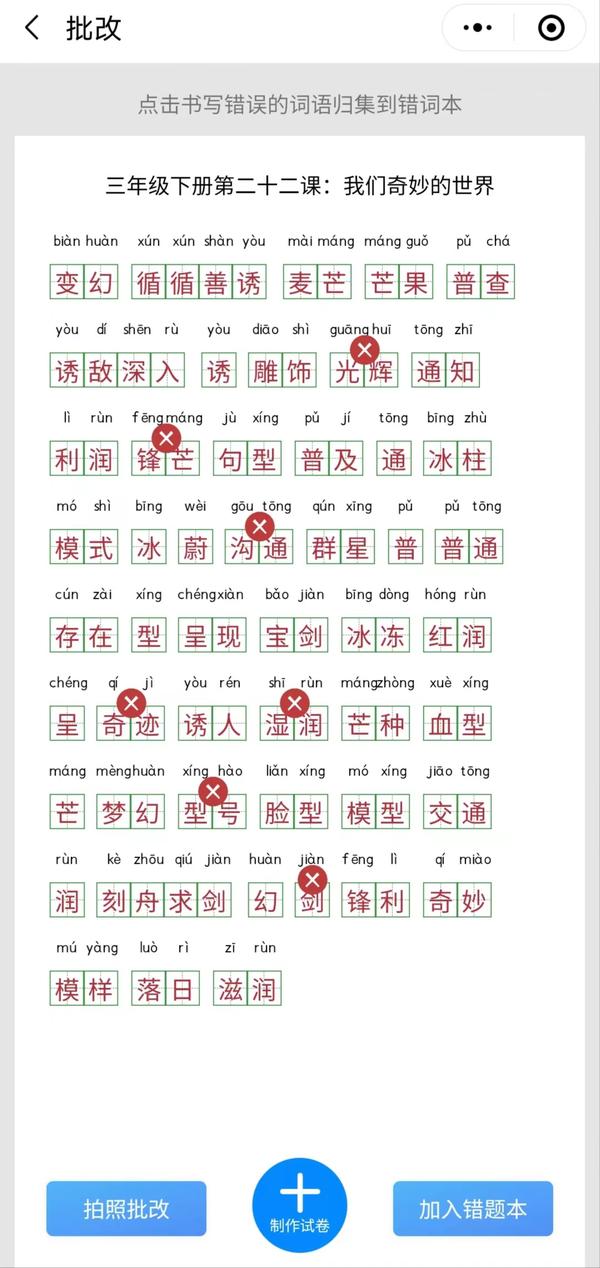Viewport: 600px width, 1268px height.
Task: Tap the word 刻舟求剑
Action: [x=163, y=901]
